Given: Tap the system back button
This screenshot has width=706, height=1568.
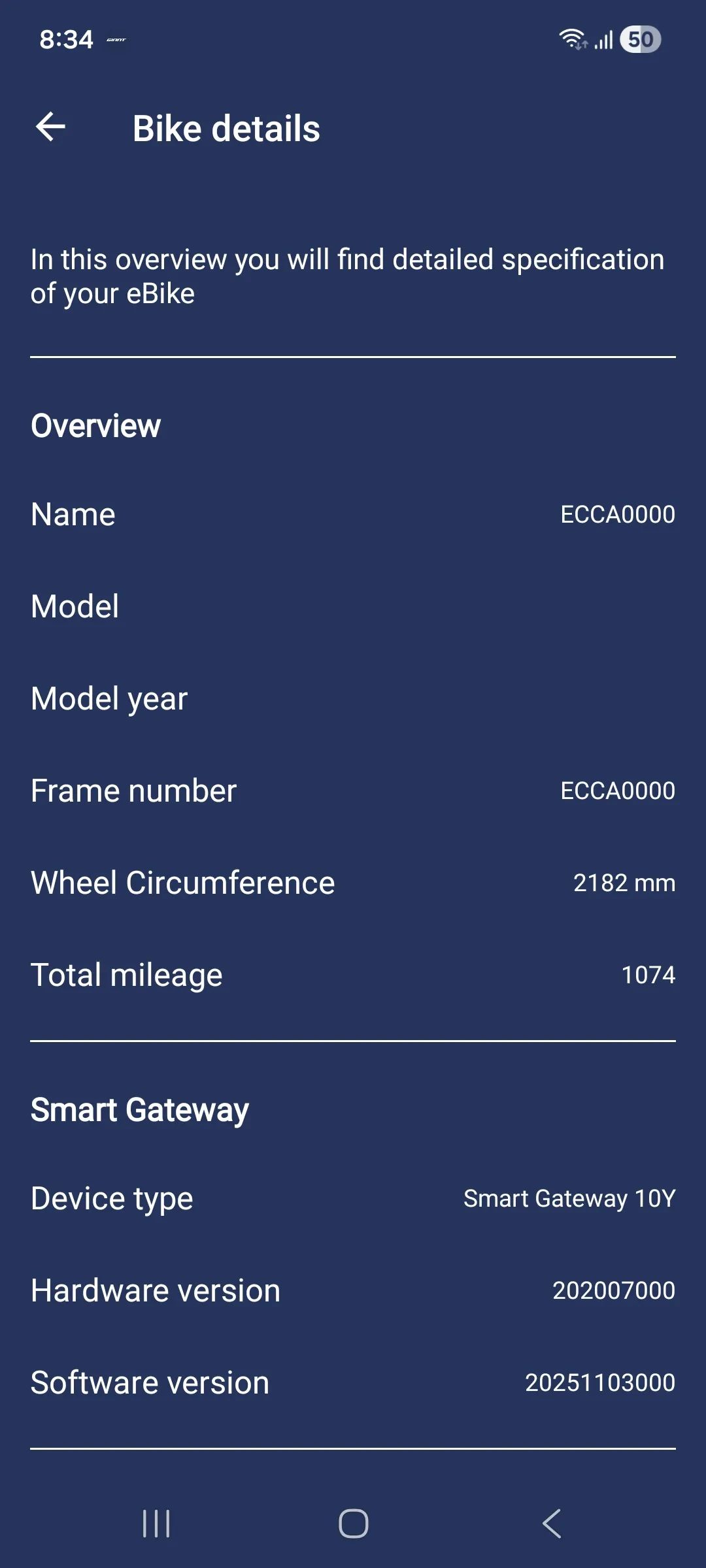Looking at the screenshot, I should coord(551,1524).
